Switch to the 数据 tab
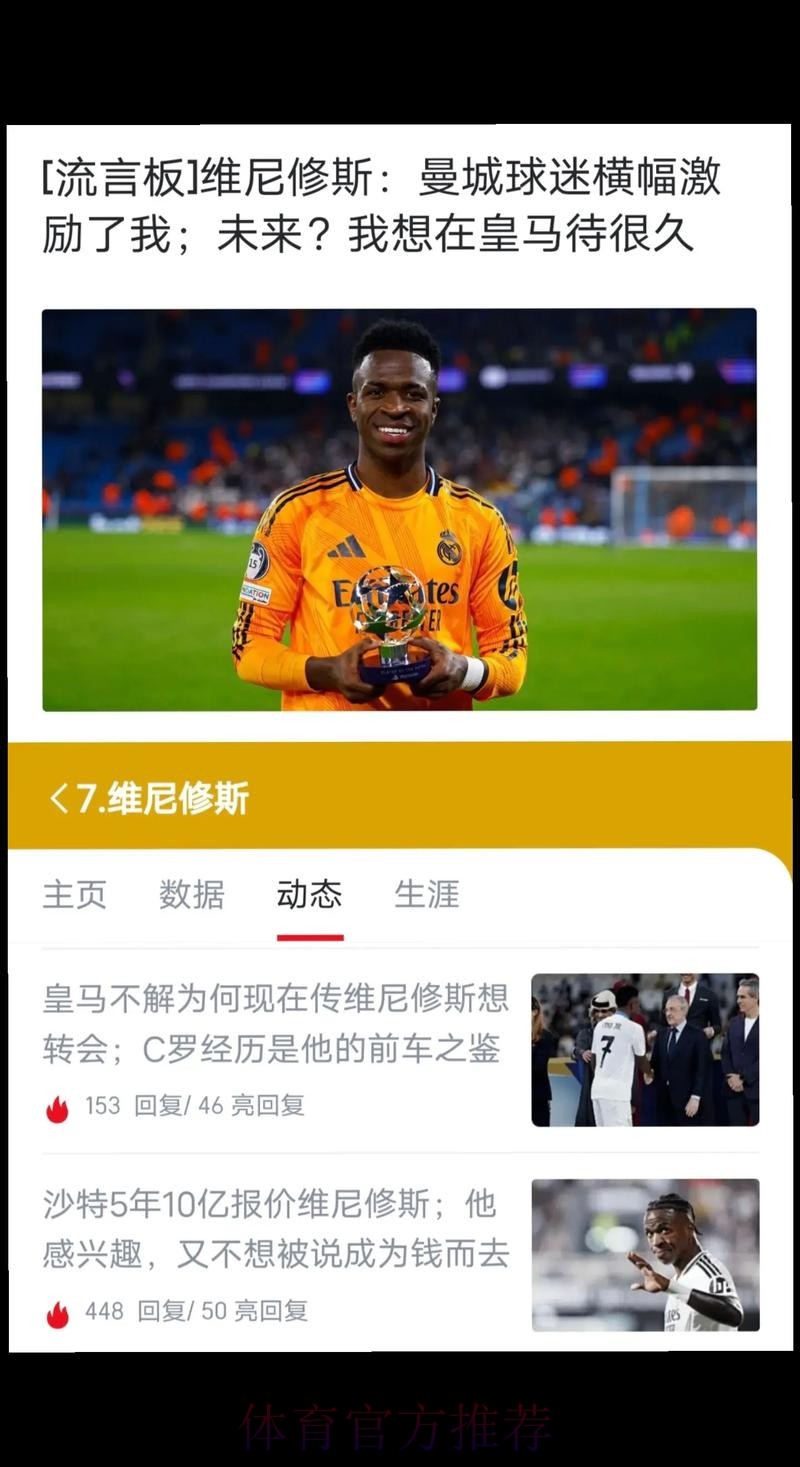This screenshot has height=1467, width=800. tap(191, 895)
